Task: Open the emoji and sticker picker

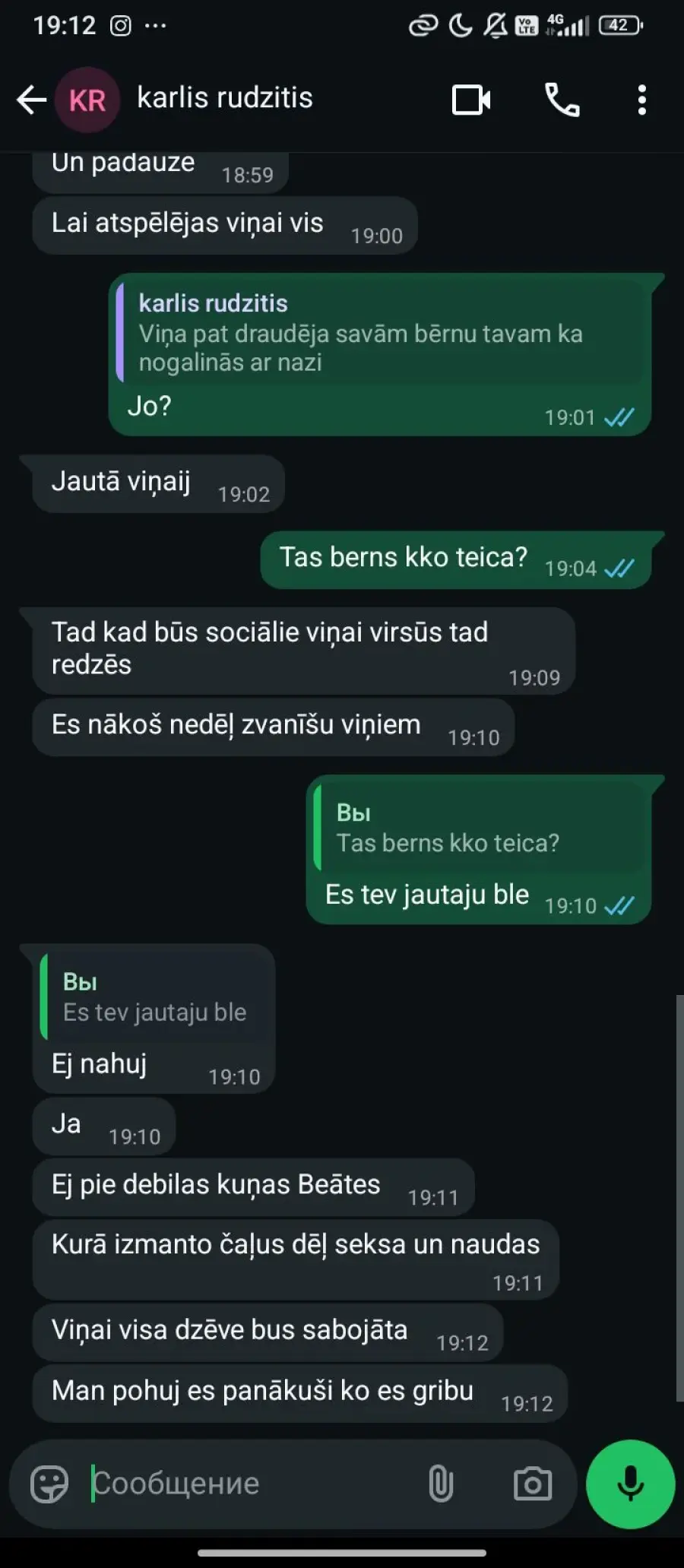Action: pyautogui.click(x=49, y=1483)
